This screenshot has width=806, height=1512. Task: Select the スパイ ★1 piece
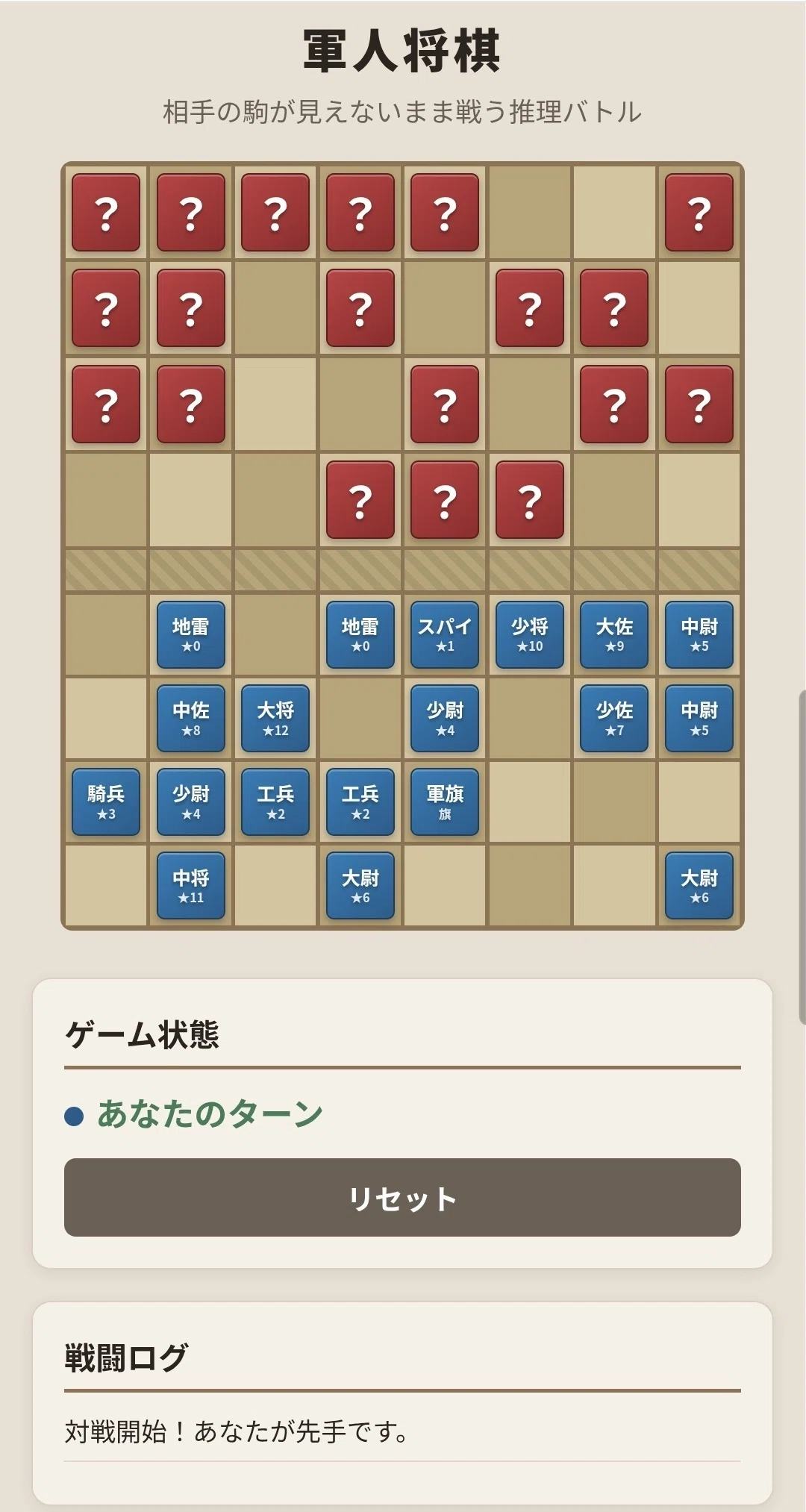[445, 634]
